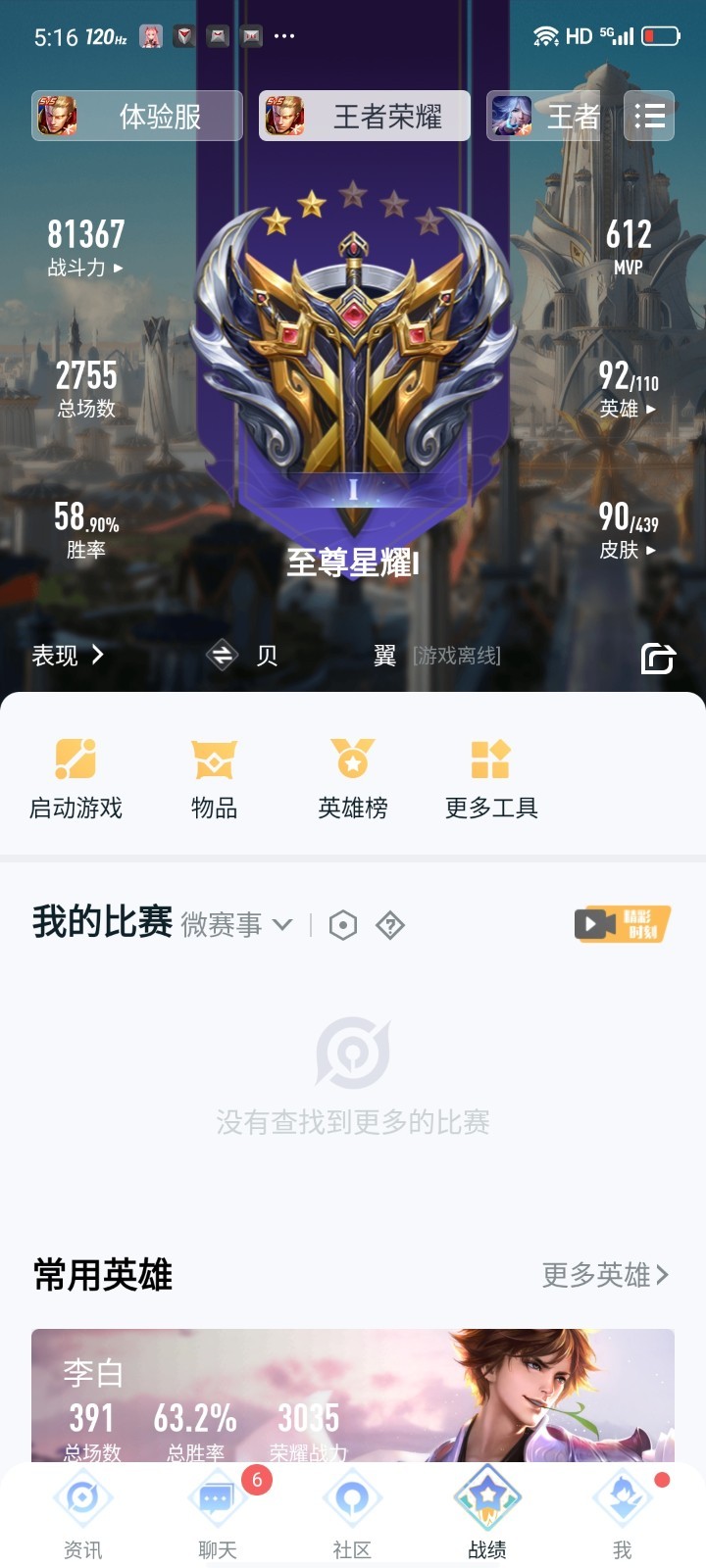Open 更多工具
706x1568 pixels.
pos(491,779)
